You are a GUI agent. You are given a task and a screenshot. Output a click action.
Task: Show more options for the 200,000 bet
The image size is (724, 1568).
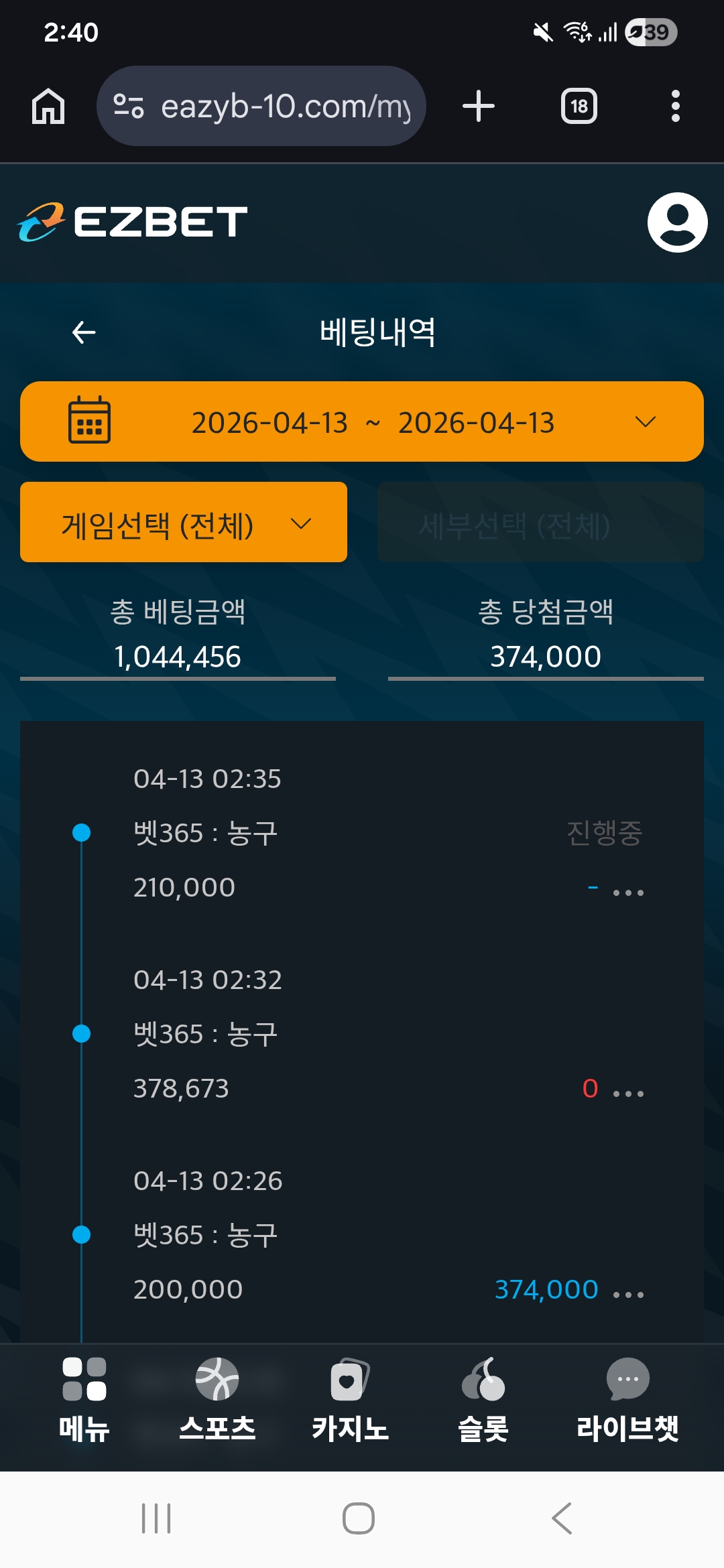tap(628, 1295)
